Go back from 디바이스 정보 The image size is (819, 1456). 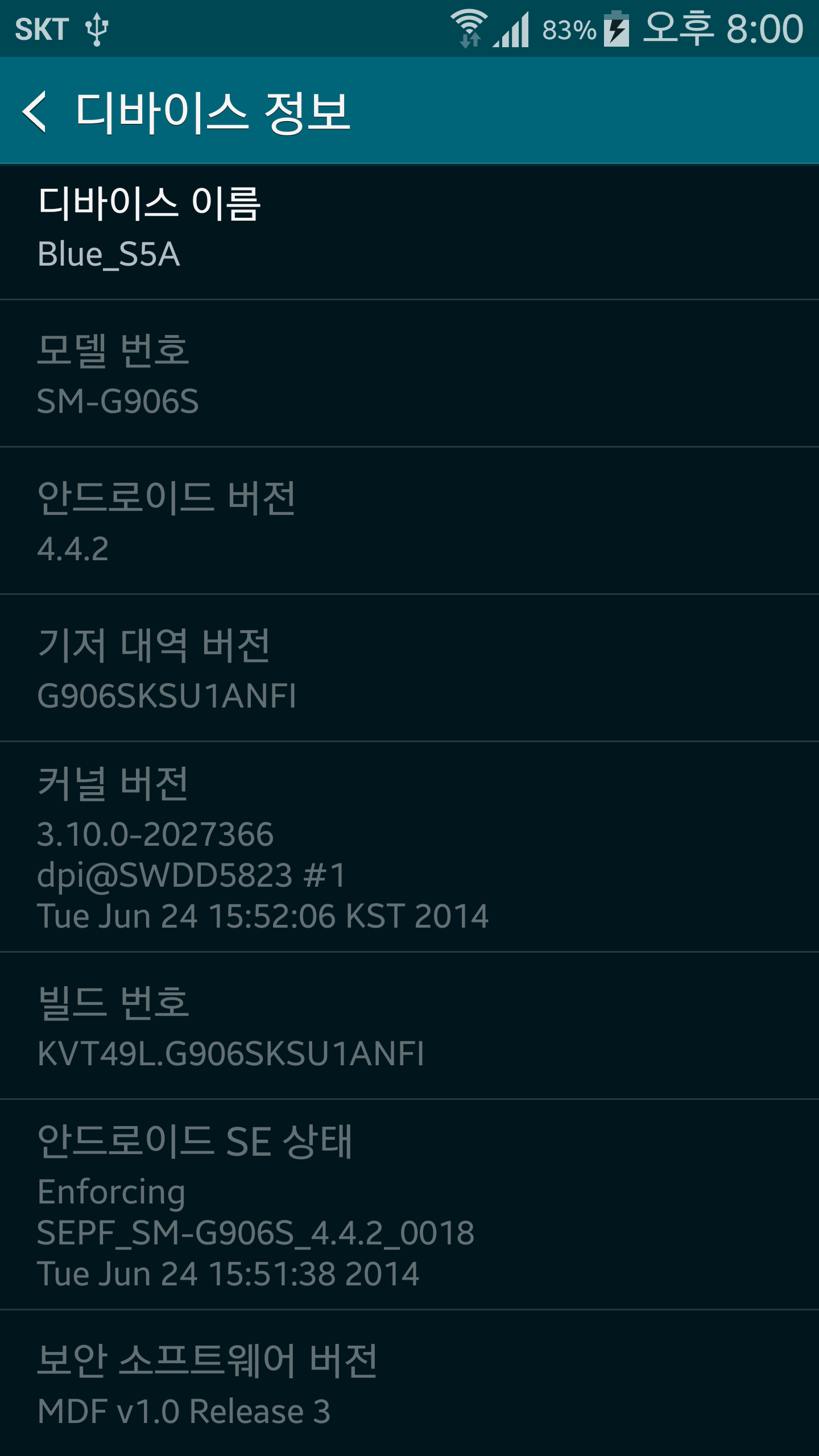click(35, 112)
